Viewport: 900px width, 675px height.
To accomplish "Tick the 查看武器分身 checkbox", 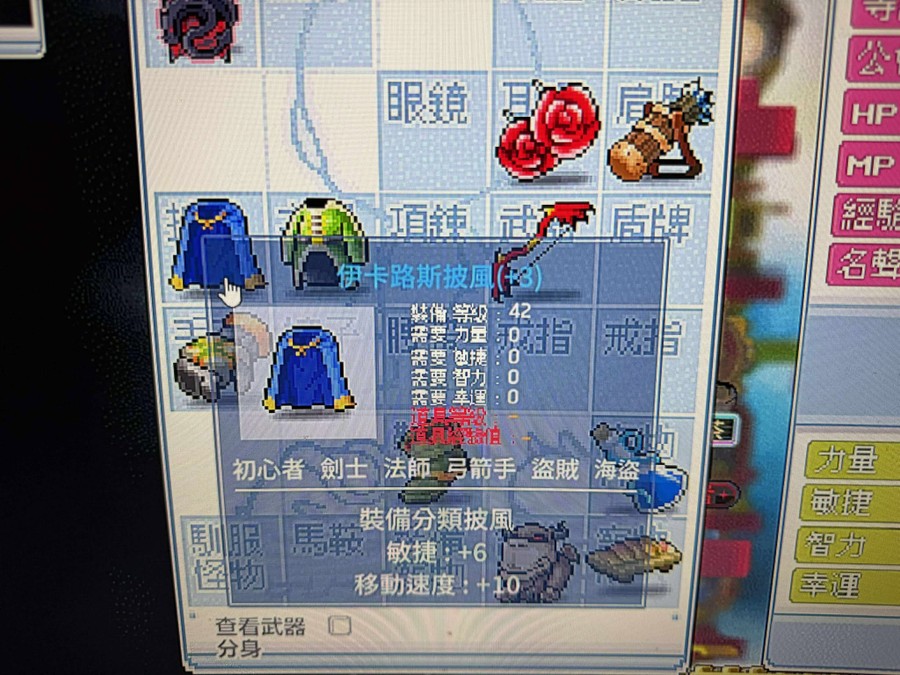I will 340,627.
